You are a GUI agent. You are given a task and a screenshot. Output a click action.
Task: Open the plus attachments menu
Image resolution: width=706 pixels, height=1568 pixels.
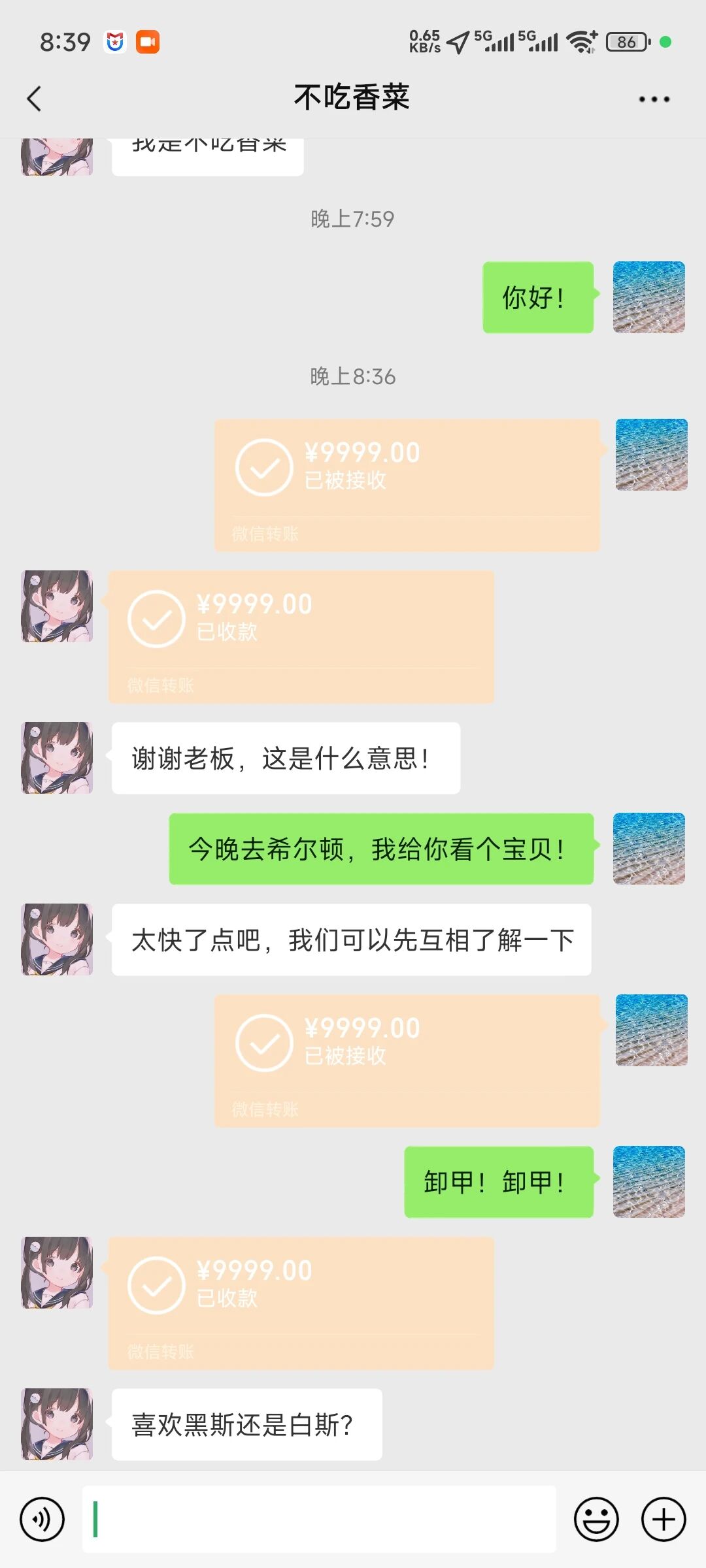[664, 1519]
